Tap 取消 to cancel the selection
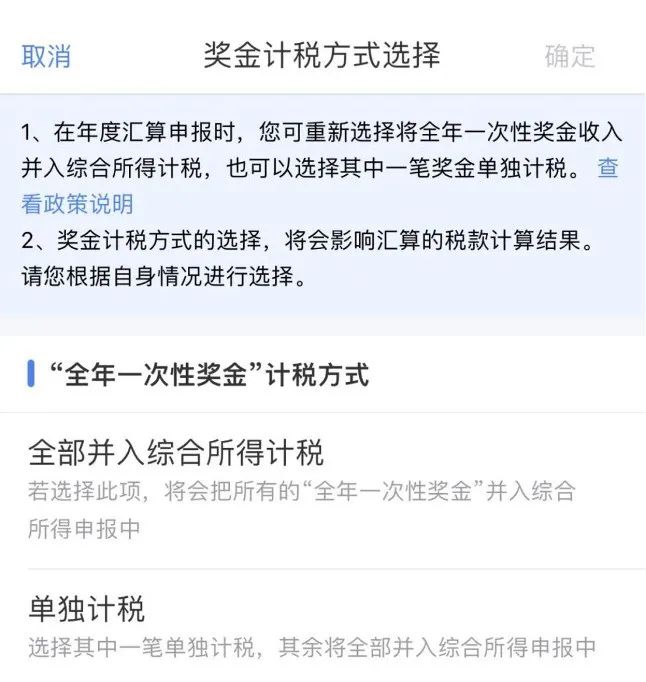This screenshot has width=646, height=682. (x=46, y=56)
